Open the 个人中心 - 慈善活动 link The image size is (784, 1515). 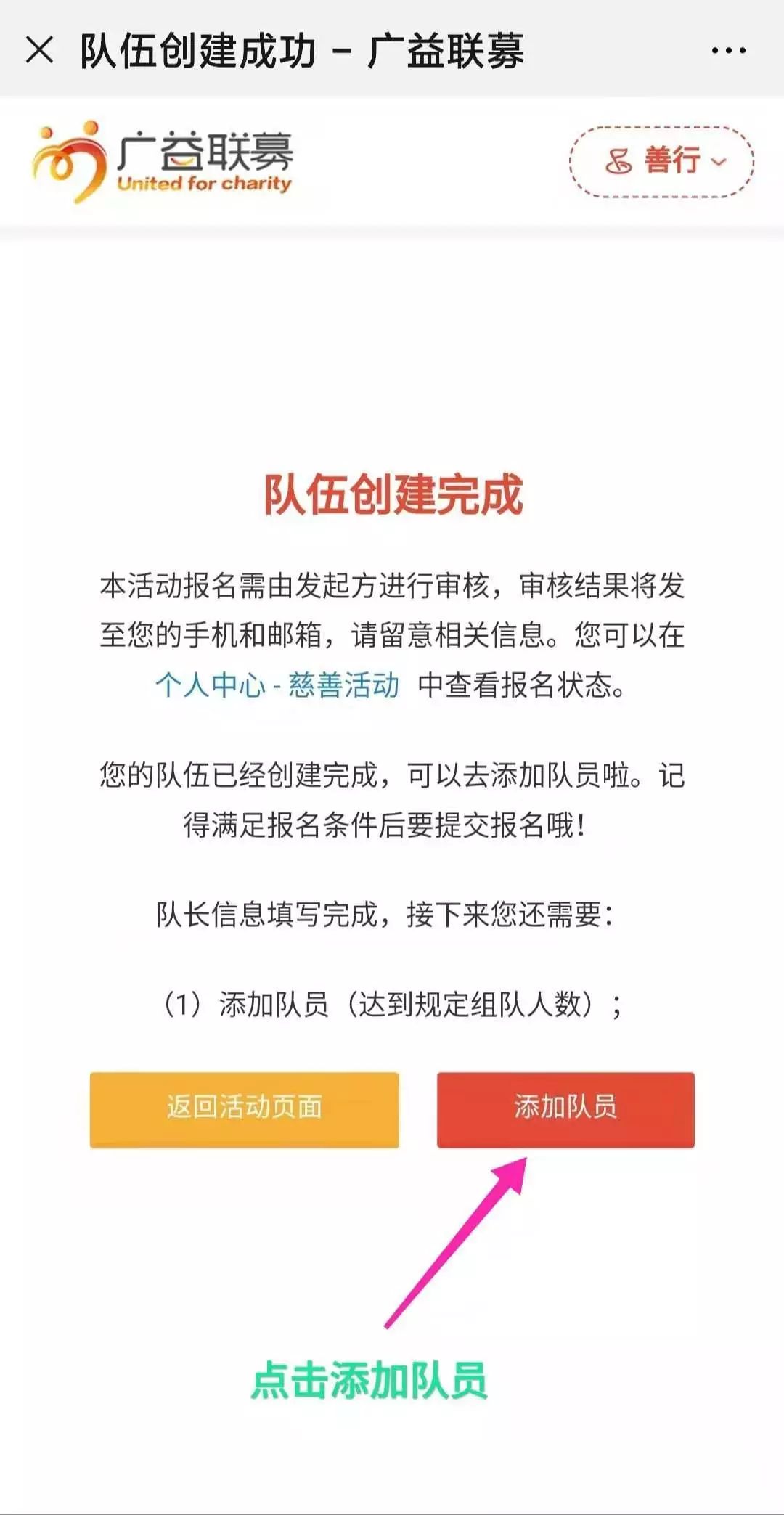[x=277, y=685]
